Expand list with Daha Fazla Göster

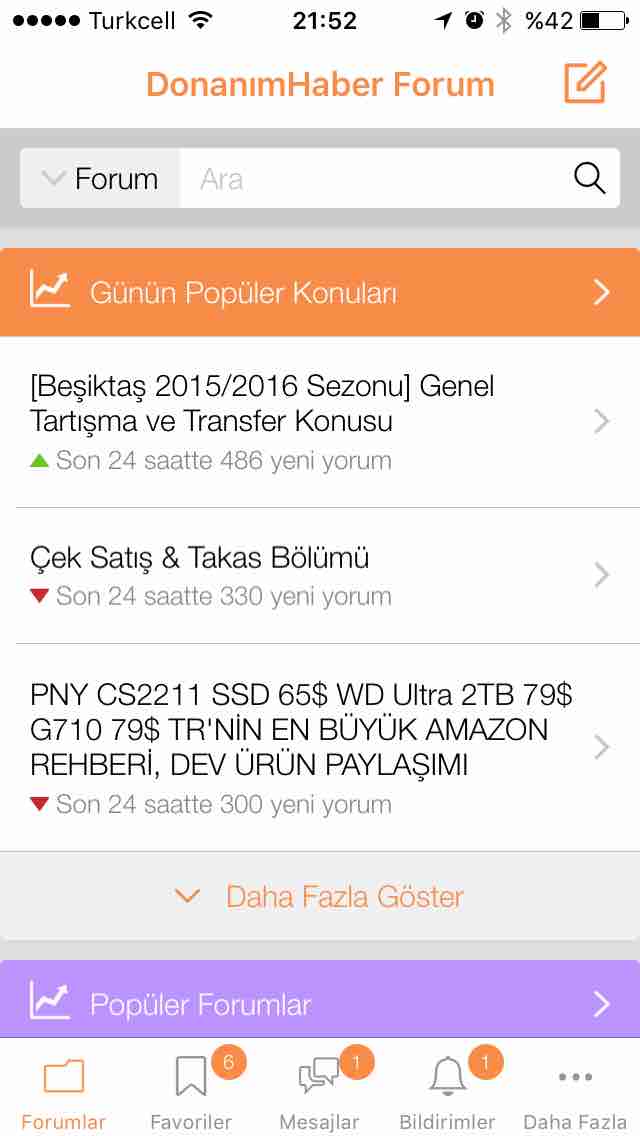tap(320, 896)
